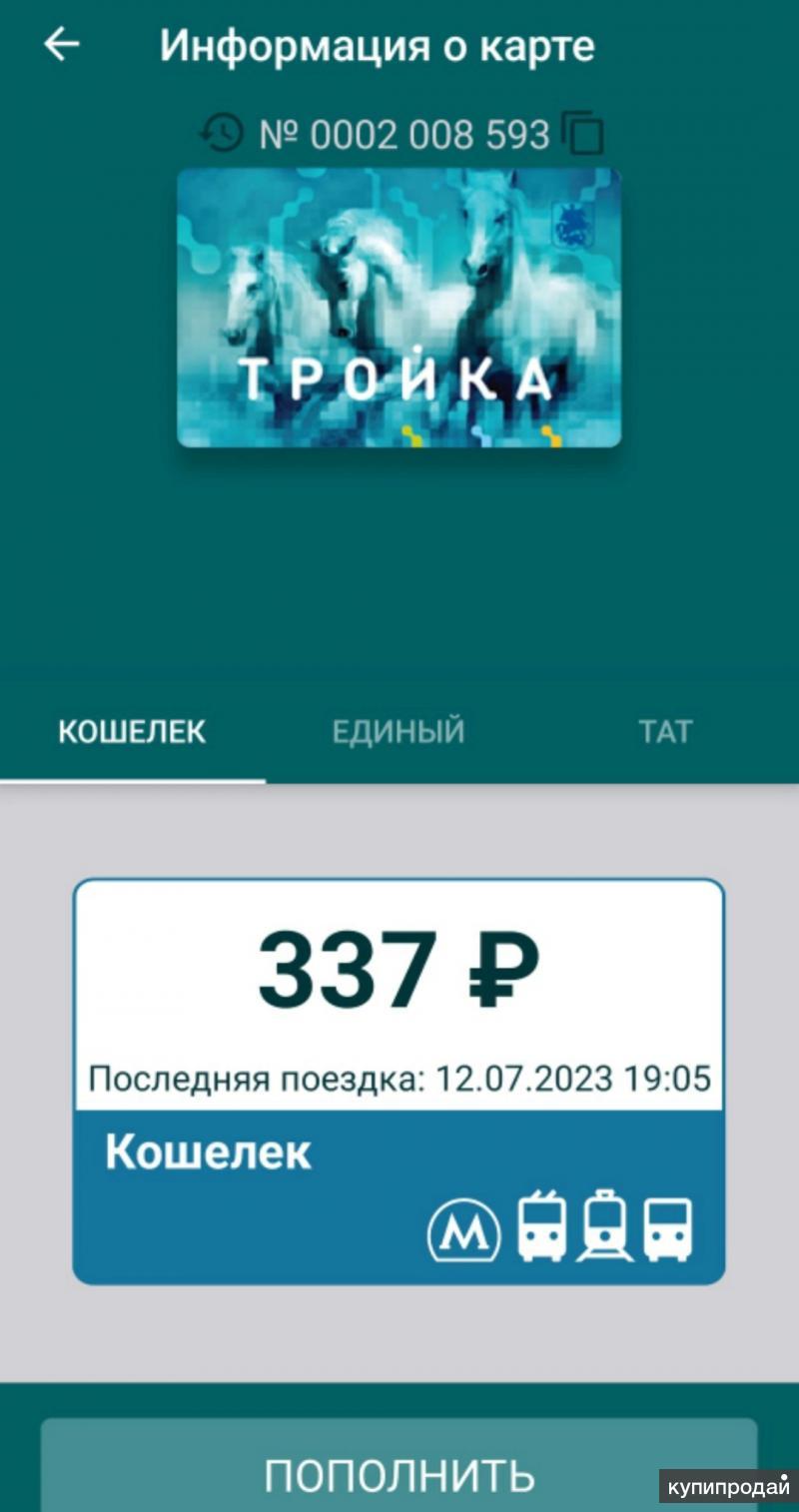
Task: Switch to the Кошелек tab
Action: coord(132,731)
